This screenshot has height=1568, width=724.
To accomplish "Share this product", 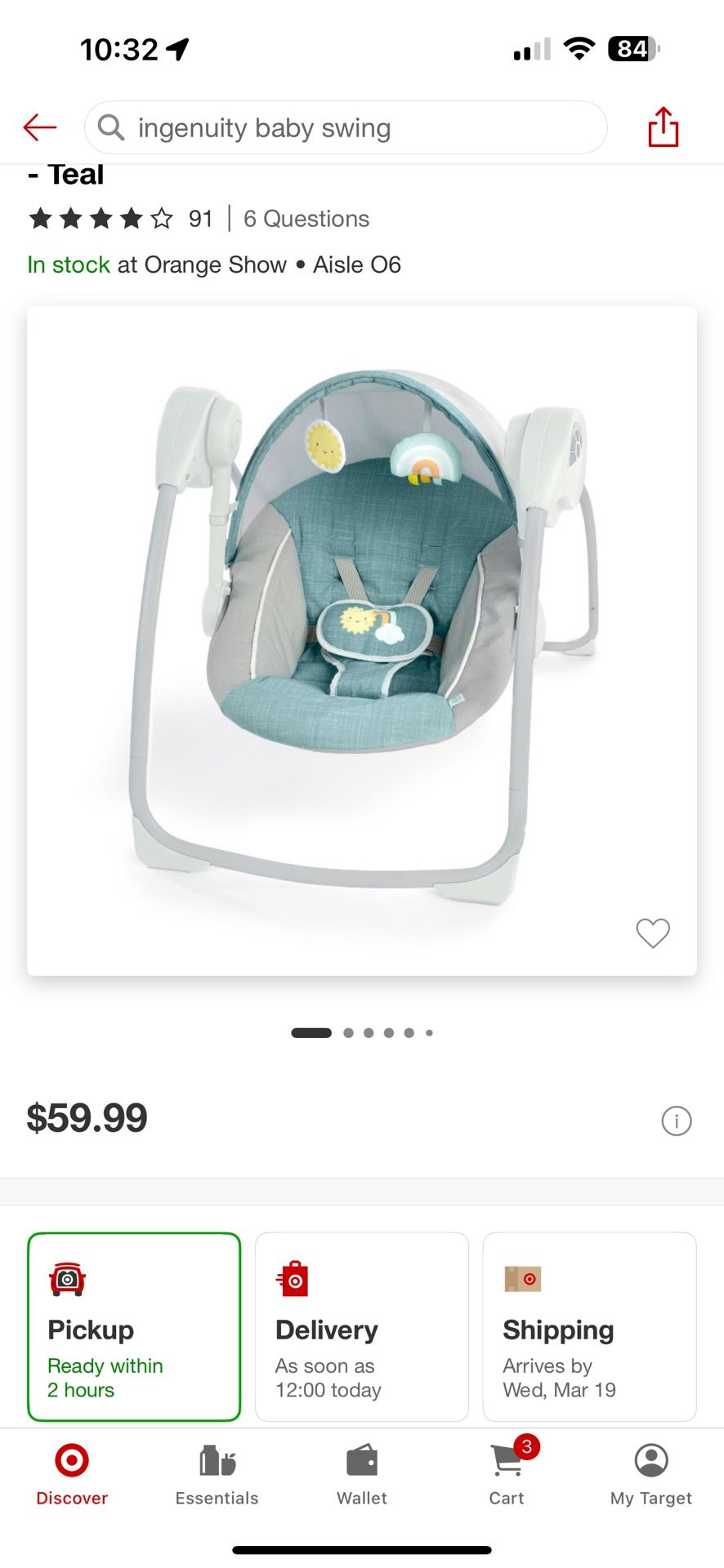I will point(663,127).
